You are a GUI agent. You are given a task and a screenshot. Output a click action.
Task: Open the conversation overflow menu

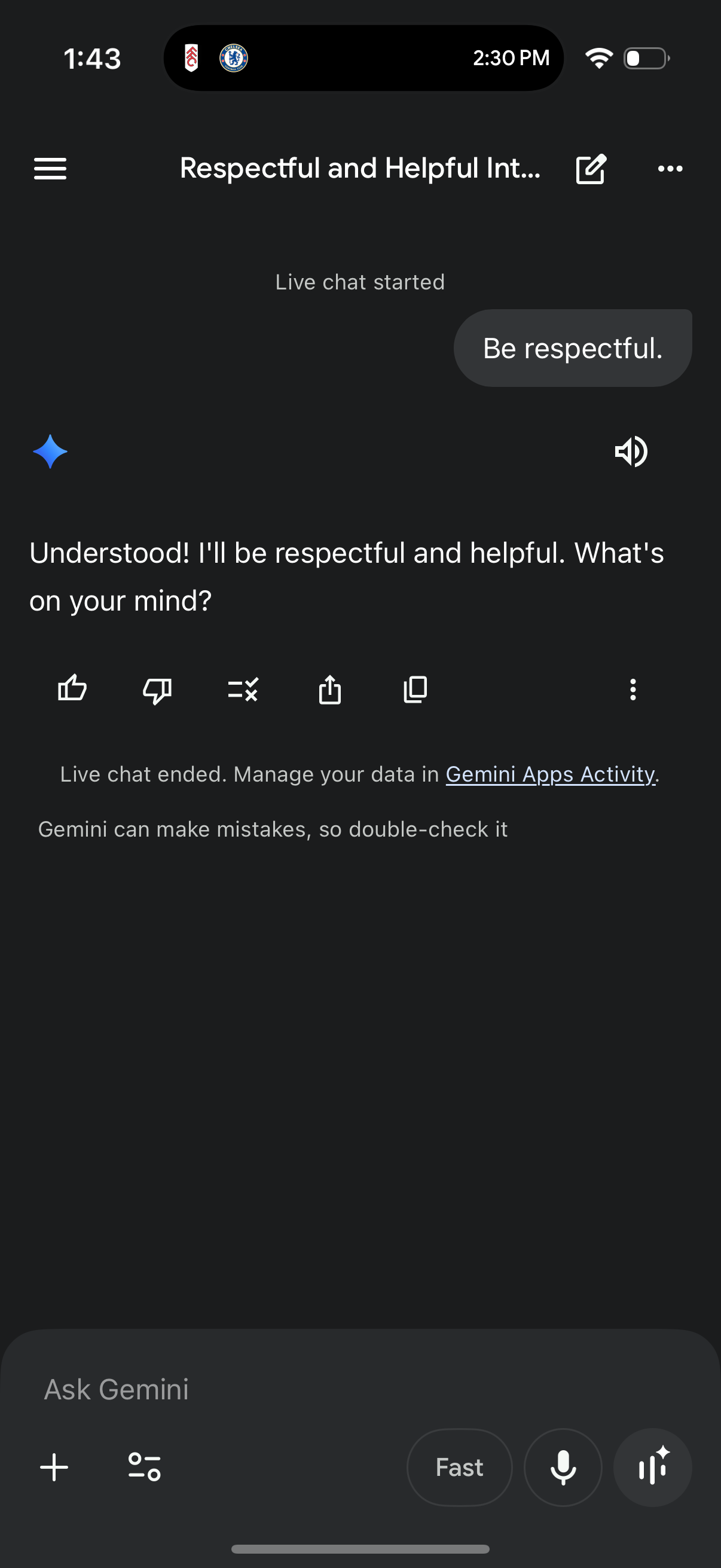click(x=671, y=169)
